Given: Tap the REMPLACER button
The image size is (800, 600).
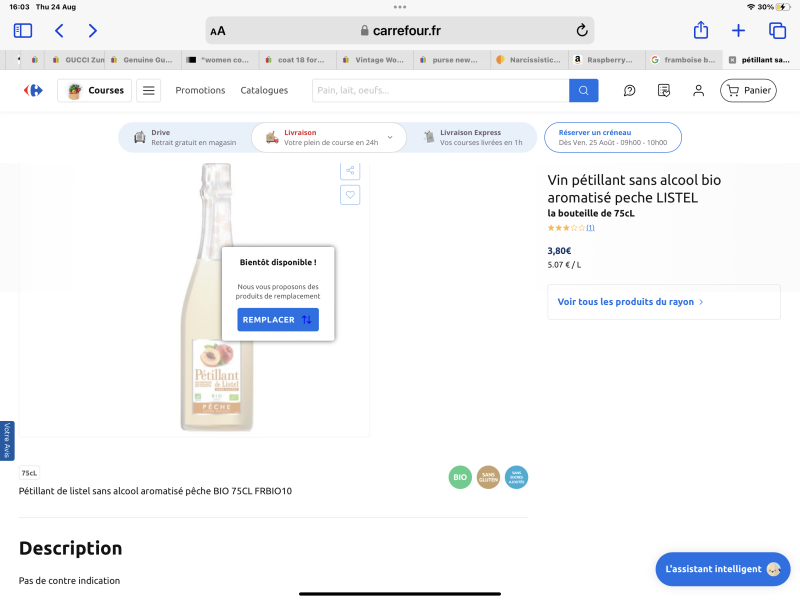Looking at the screenshot, I should point(277,320).
